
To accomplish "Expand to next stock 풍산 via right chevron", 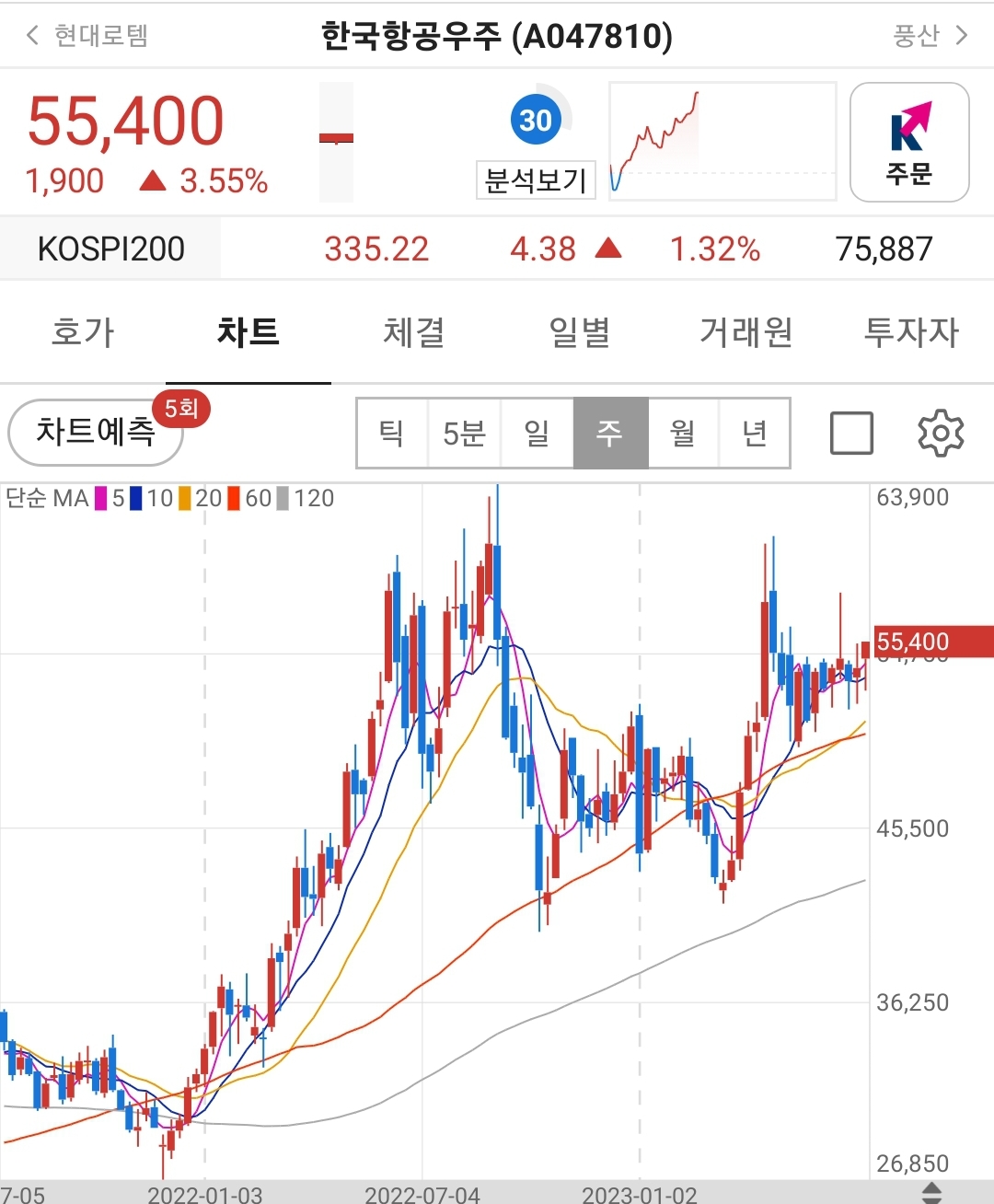I will pyautogui.click(x=963, y=35).
